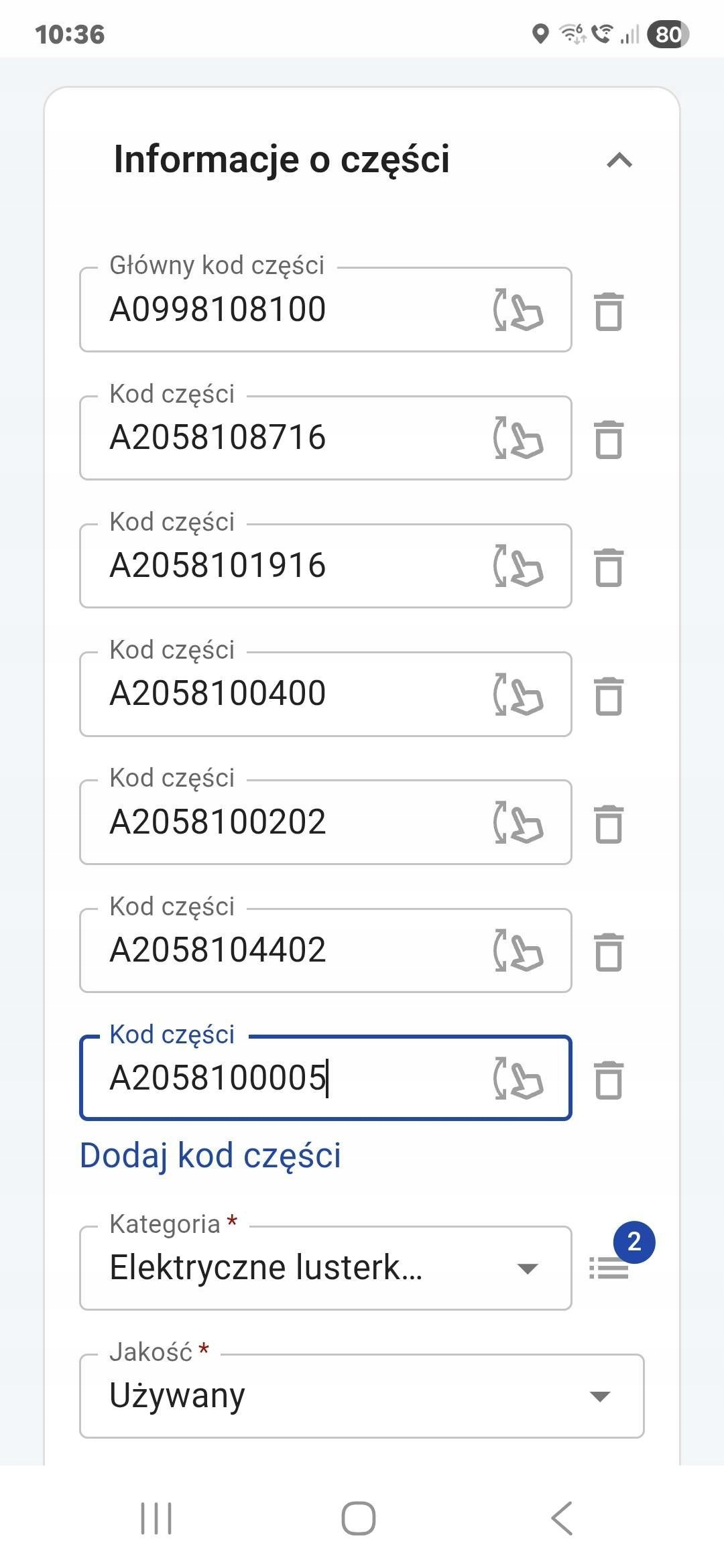Delete the main part code A0998108100

[x=609, y=312]
